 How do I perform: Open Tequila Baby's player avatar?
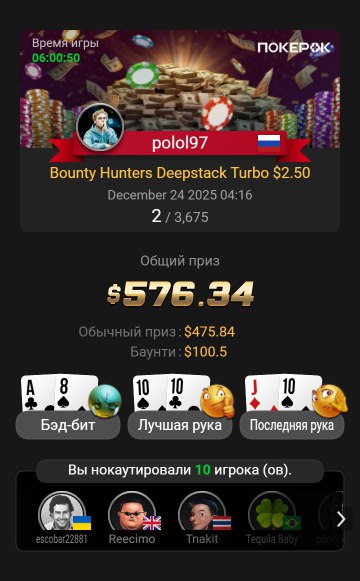click(272, 514)
